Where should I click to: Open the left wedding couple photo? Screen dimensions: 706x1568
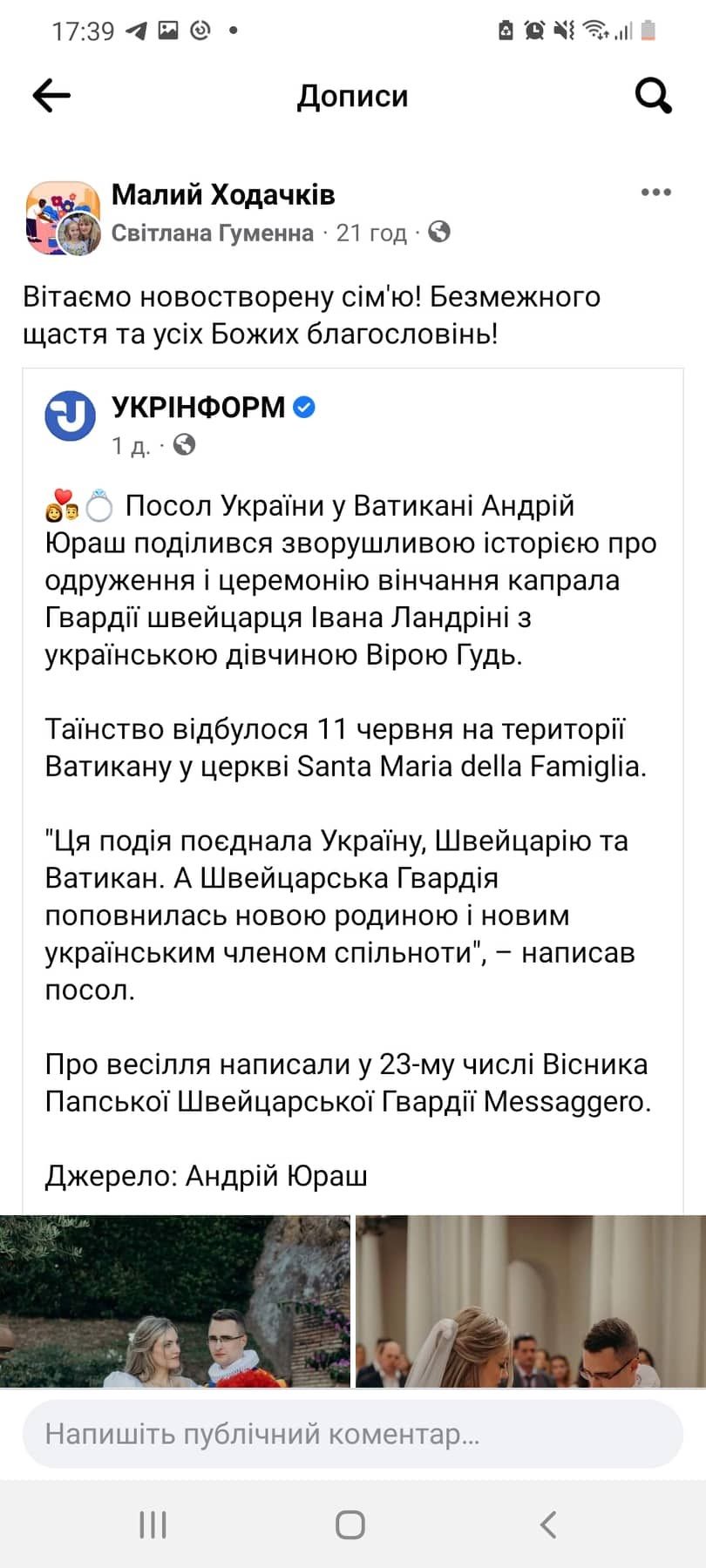pos(174,1301)
